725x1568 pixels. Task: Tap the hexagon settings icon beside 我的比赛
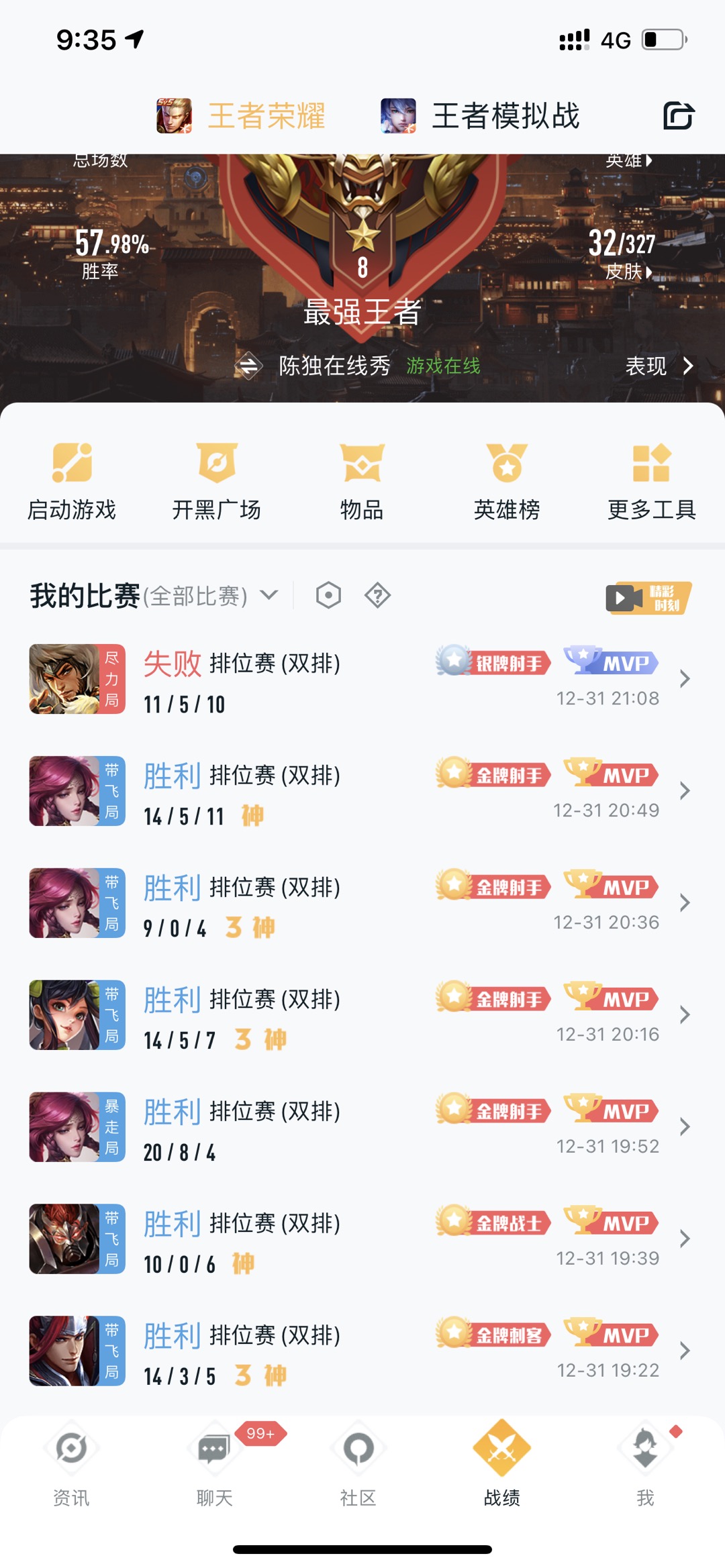pyautogui.click(x=328, y=595)
